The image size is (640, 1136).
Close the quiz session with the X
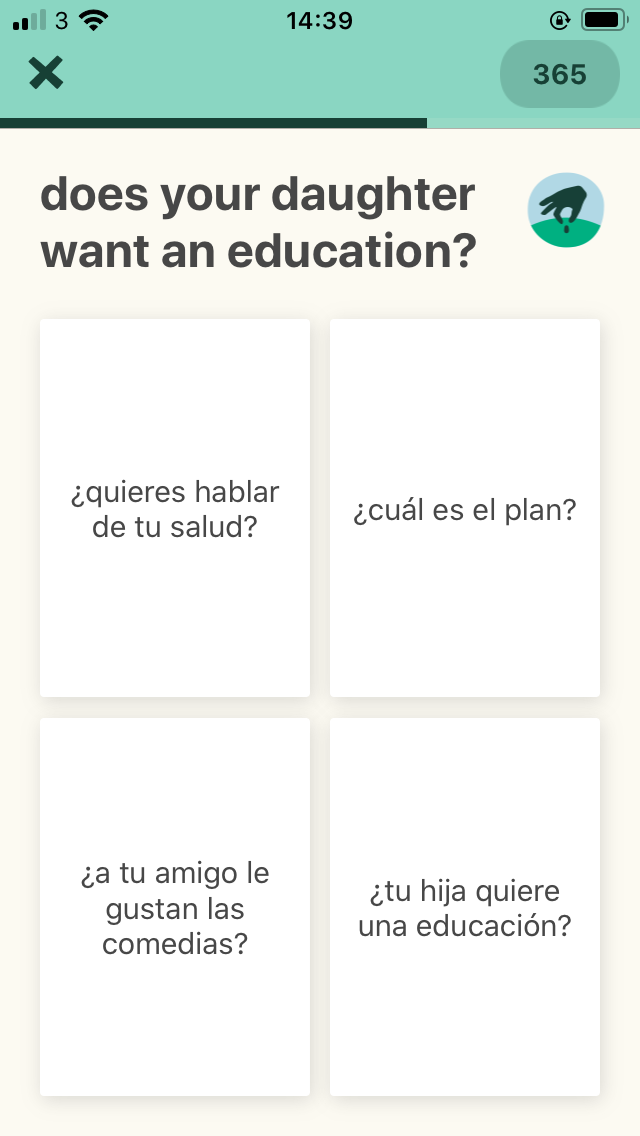46,73
